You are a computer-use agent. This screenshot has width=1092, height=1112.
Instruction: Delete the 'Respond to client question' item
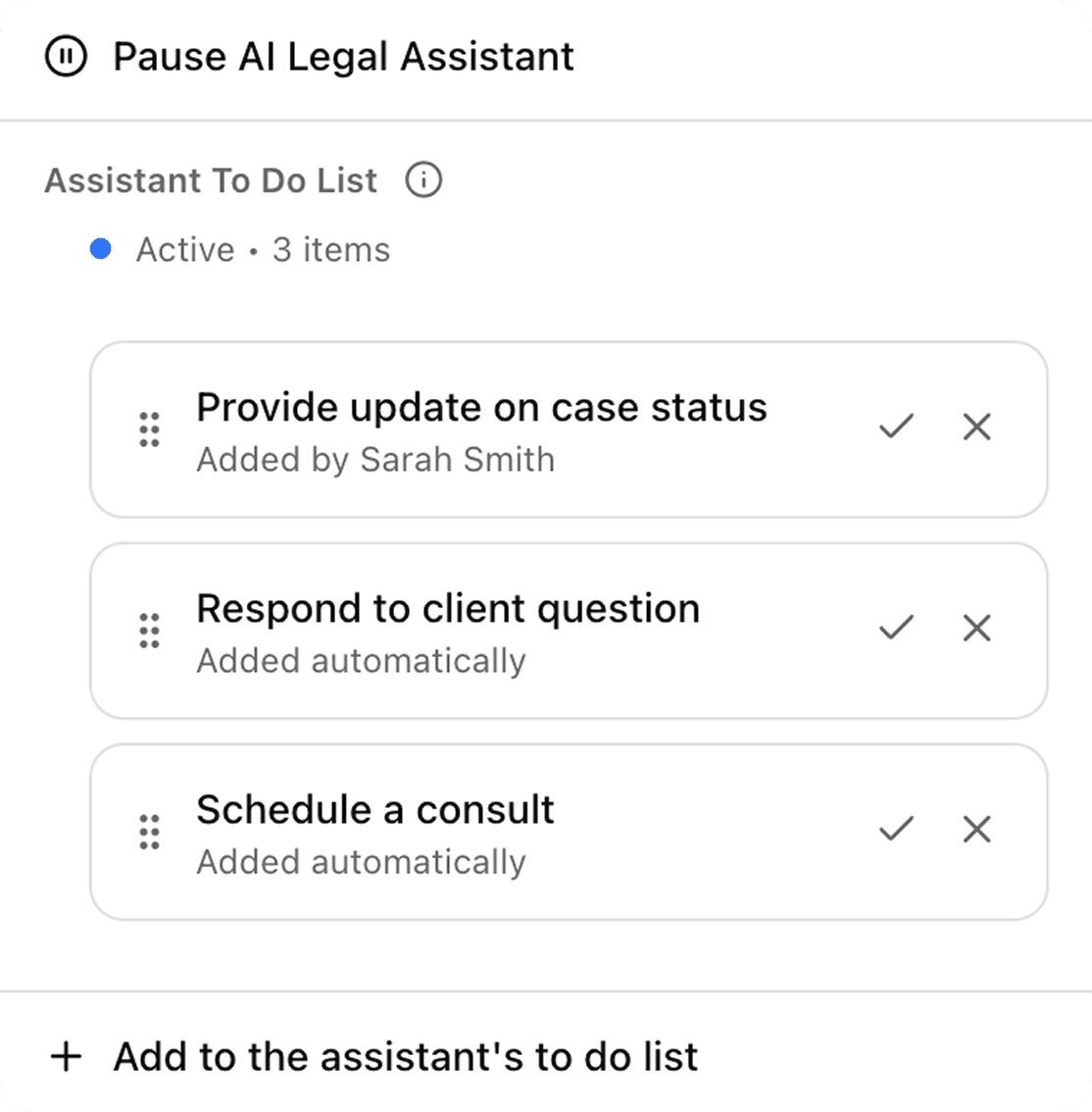[x=976, y=628]
